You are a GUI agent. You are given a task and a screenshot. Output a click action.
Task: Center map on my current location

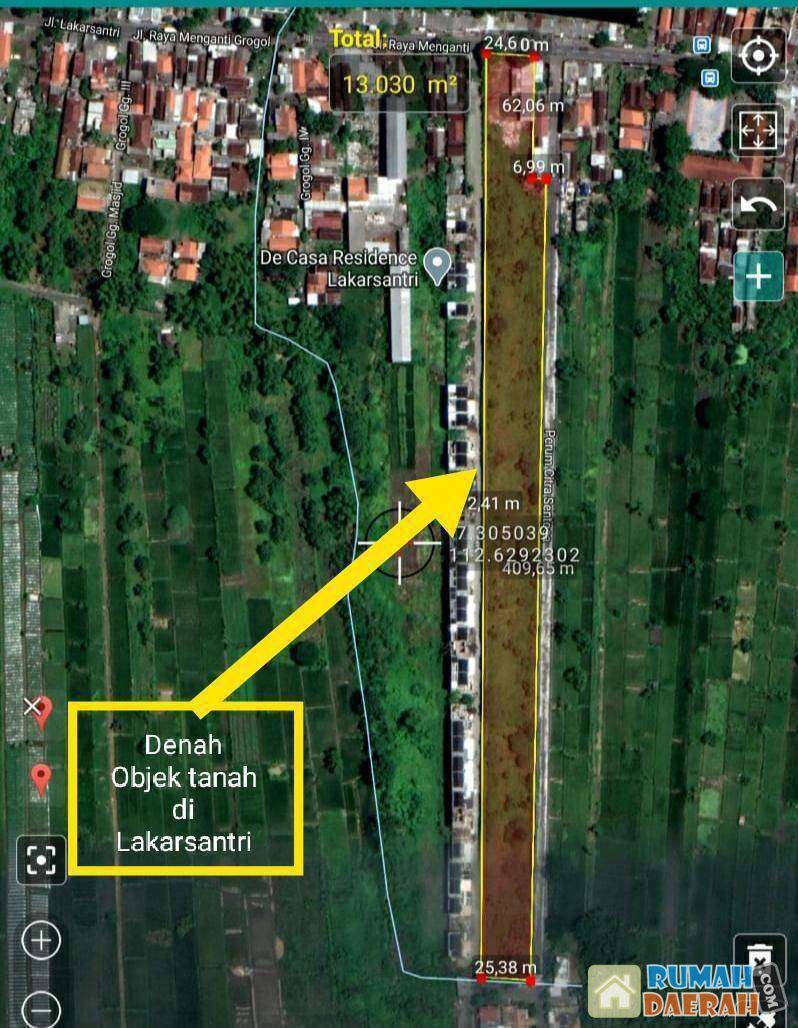pyautogui.click(x=758, y=56)
